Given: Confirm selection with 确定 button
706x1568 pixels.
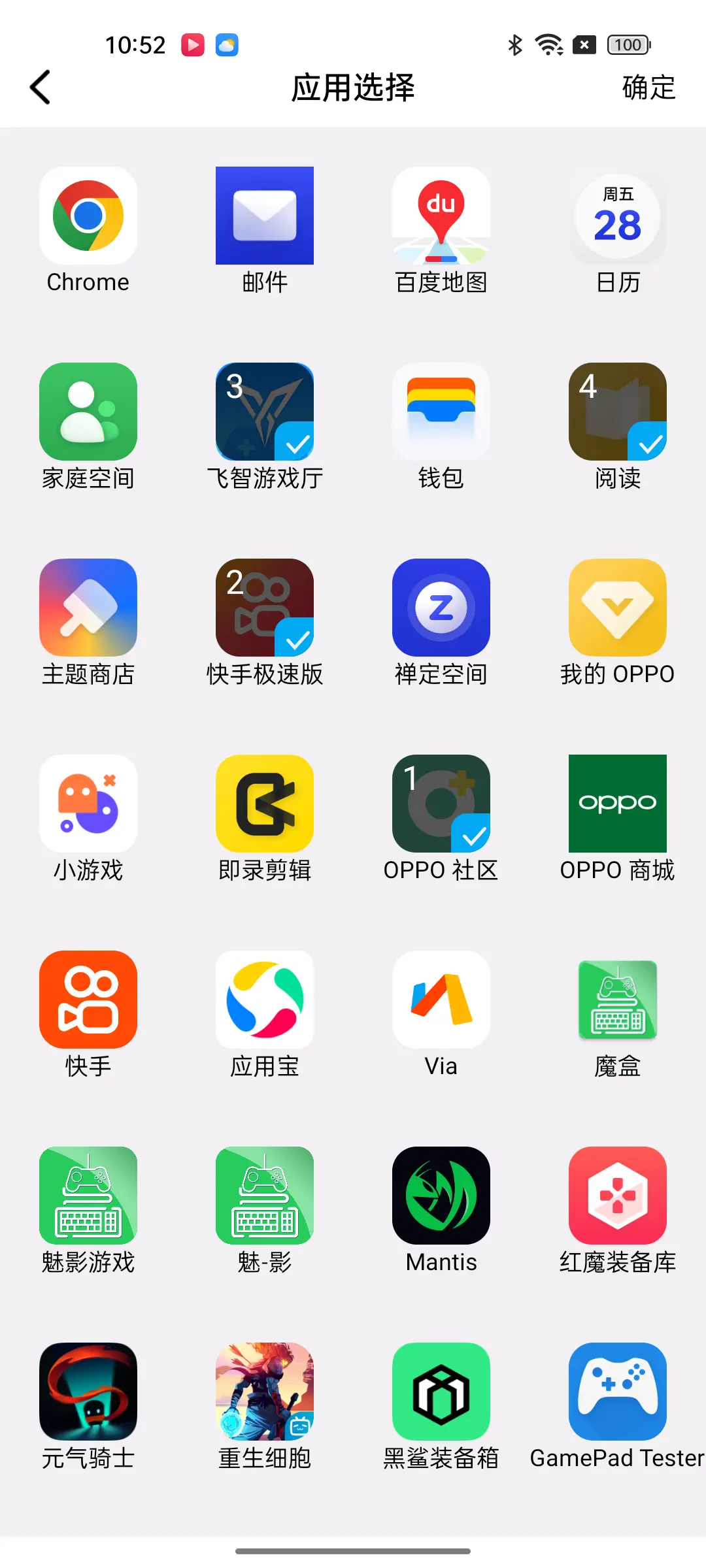Looking at the screenshot, I should [648, 88].
